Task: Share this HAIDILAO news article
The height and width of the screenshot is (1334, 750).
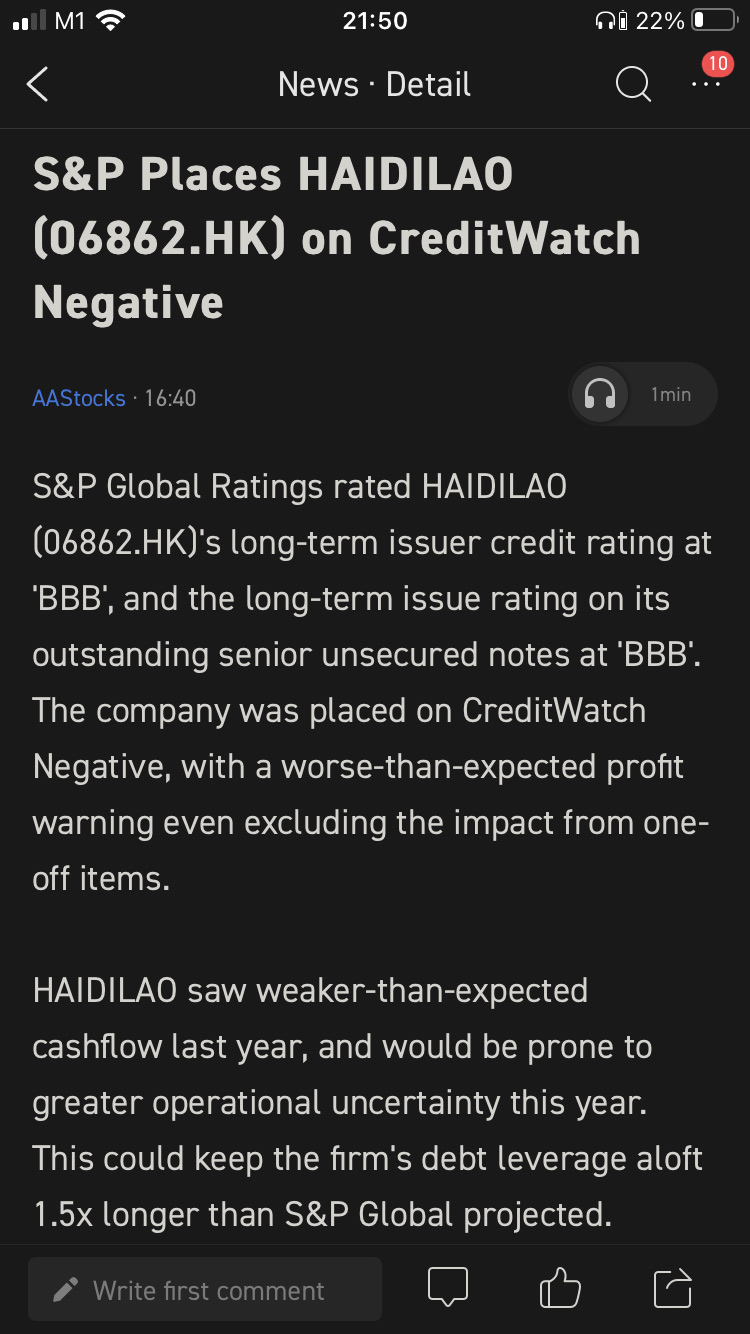Action: [672, 1288]
